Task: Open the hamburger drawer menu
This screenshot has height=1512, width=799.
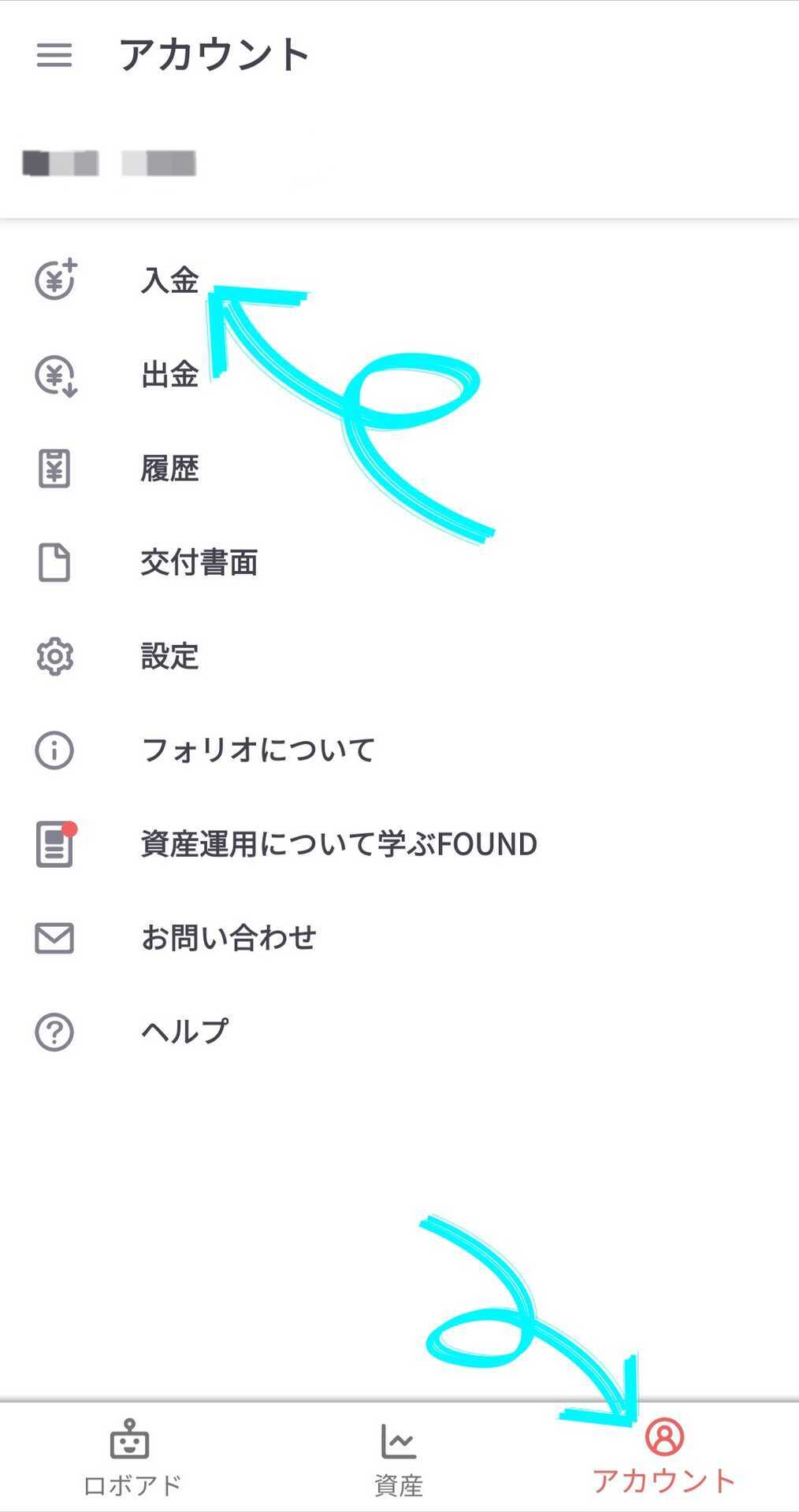Action: [x=54, y=55]
